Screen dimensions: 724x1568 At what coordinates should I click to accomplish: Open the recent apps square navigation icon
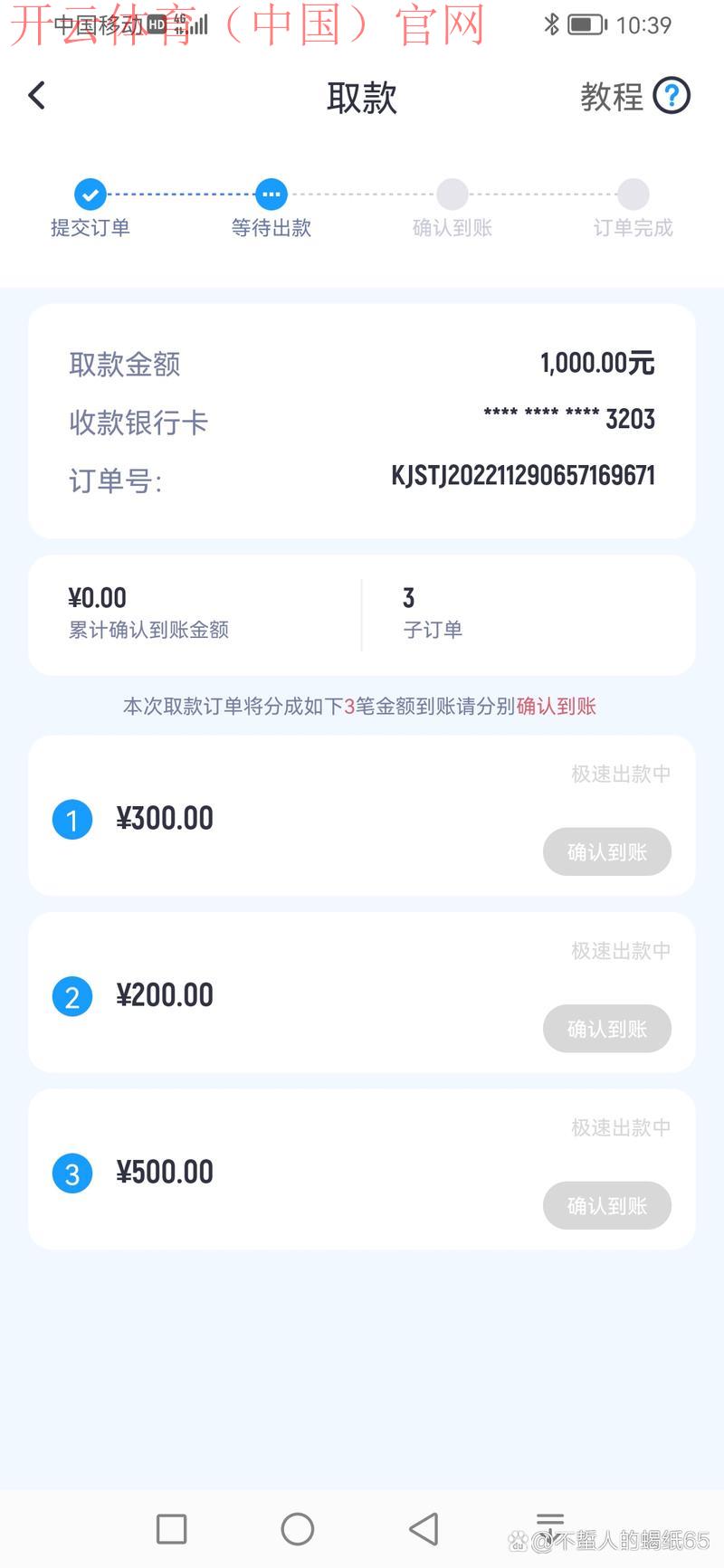tap(172, 1529)
